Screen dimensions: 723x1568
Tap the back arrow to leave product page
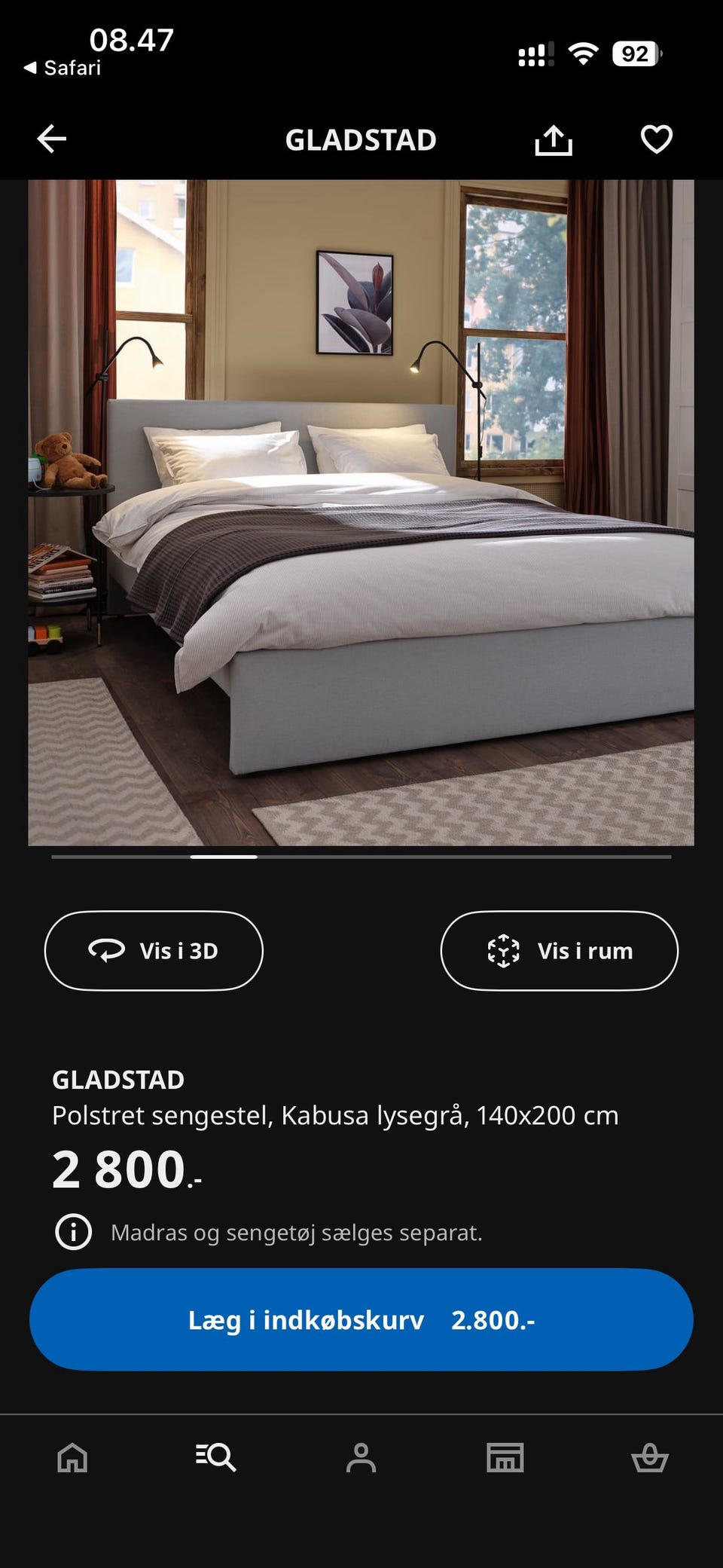(50, 139)
